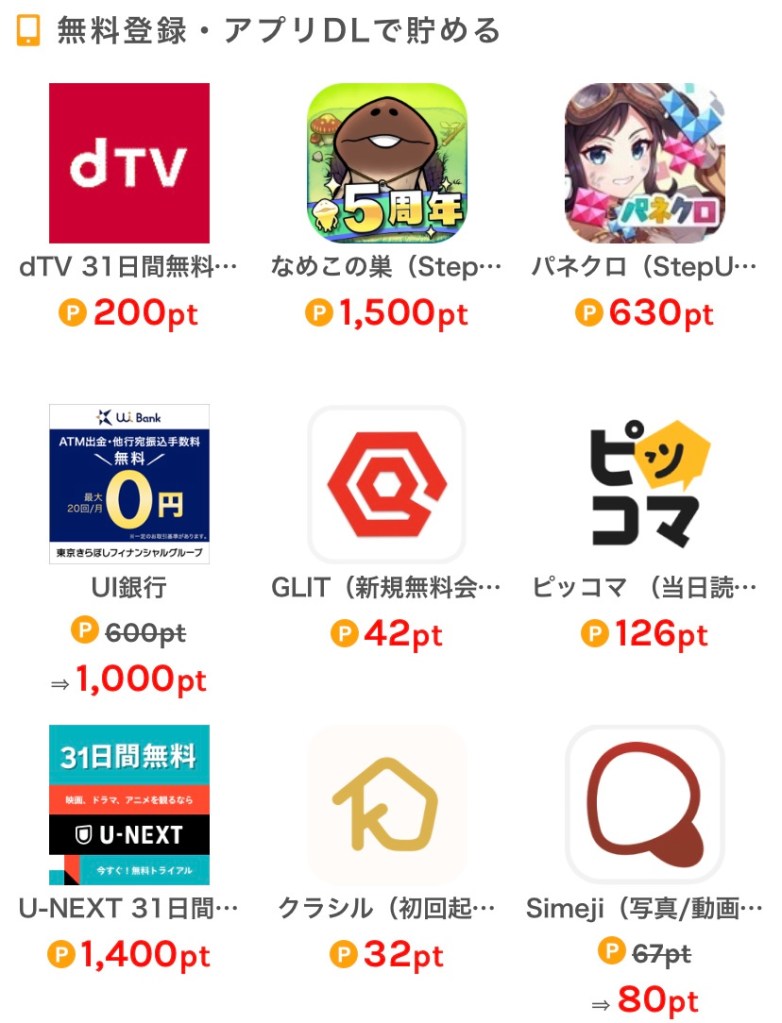Tap the クラシル 32pt offer

click(387, 805)
